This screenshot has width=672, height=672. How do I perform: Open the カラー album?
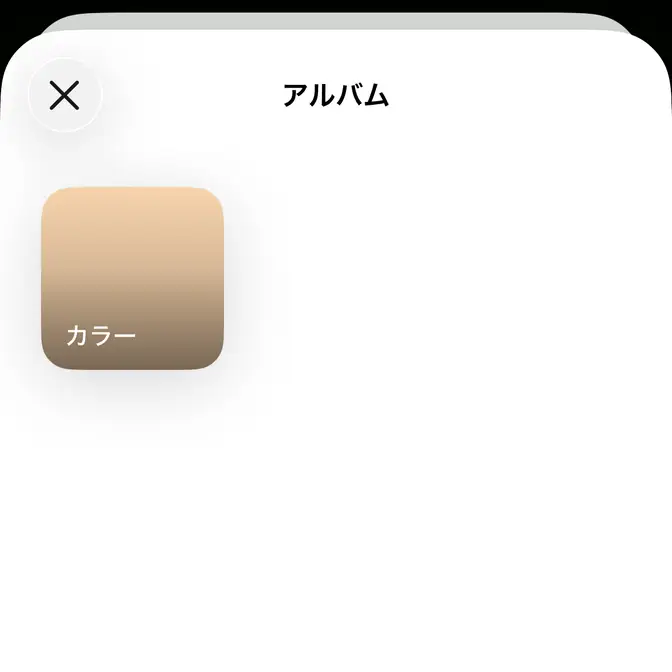pyautogui.click(x=132, y=278)
